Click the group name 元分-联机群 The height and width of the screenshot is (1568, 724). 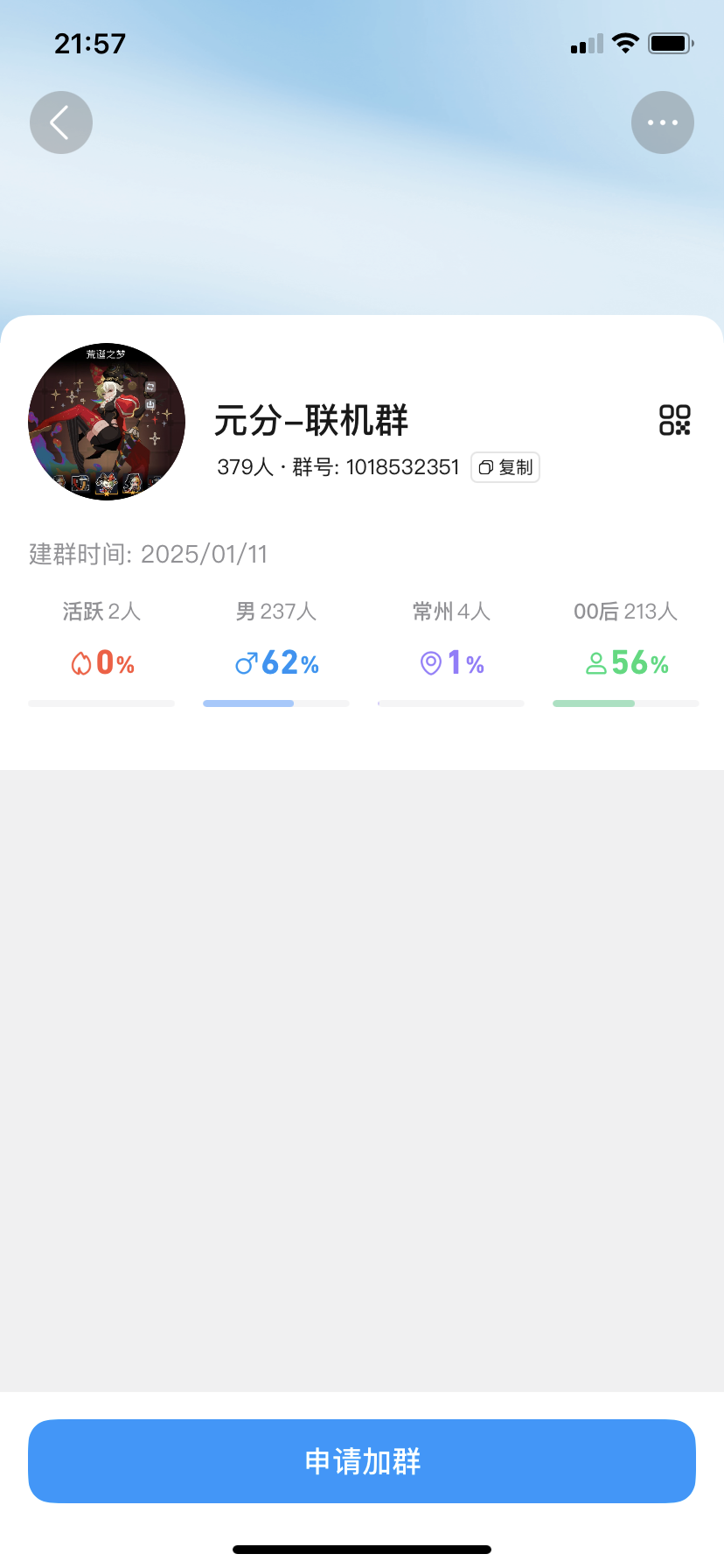[x=311, y=421]
